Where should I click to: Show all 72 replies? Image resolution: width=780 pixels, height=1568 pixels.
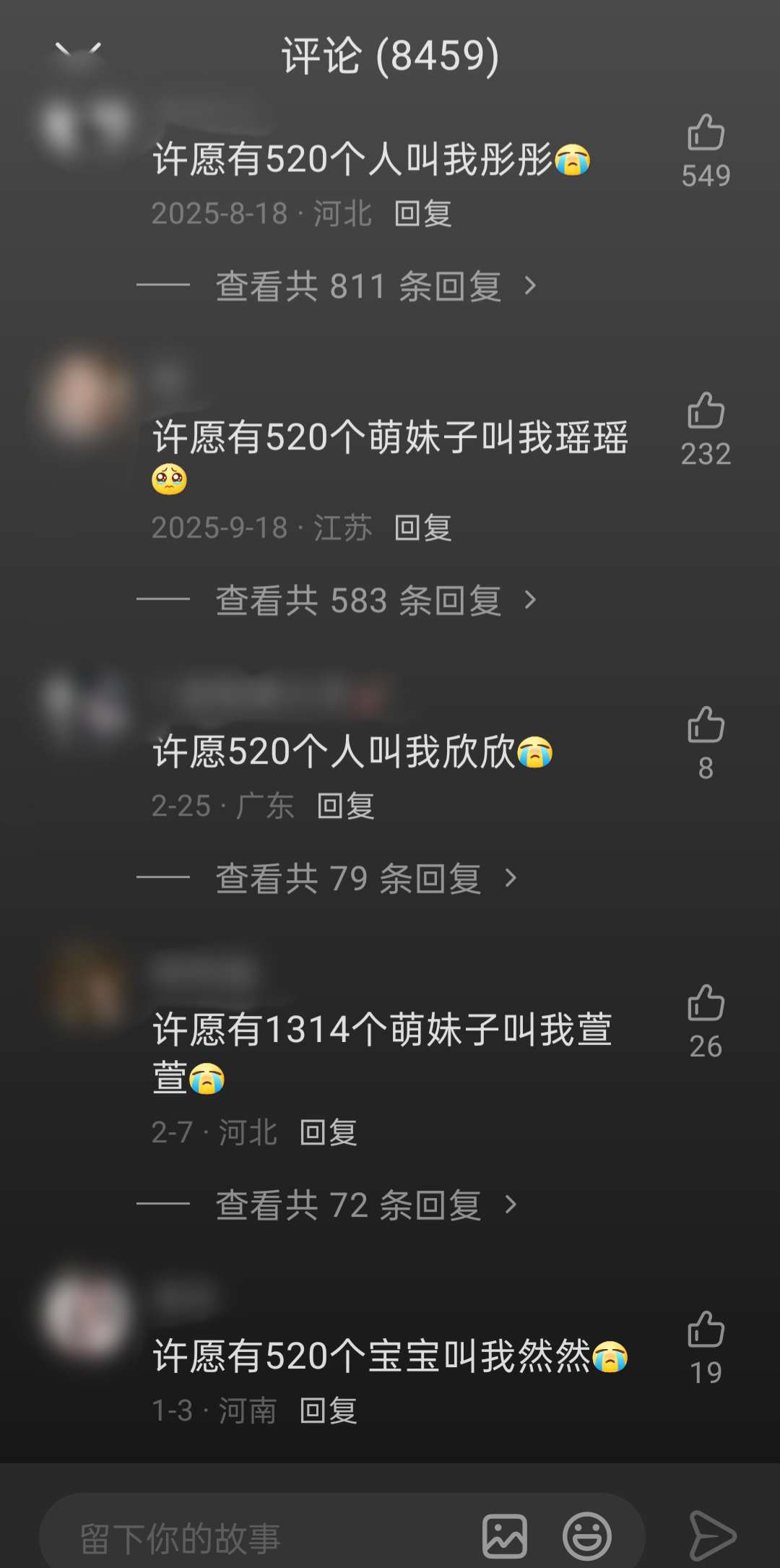coord(365,1205)
